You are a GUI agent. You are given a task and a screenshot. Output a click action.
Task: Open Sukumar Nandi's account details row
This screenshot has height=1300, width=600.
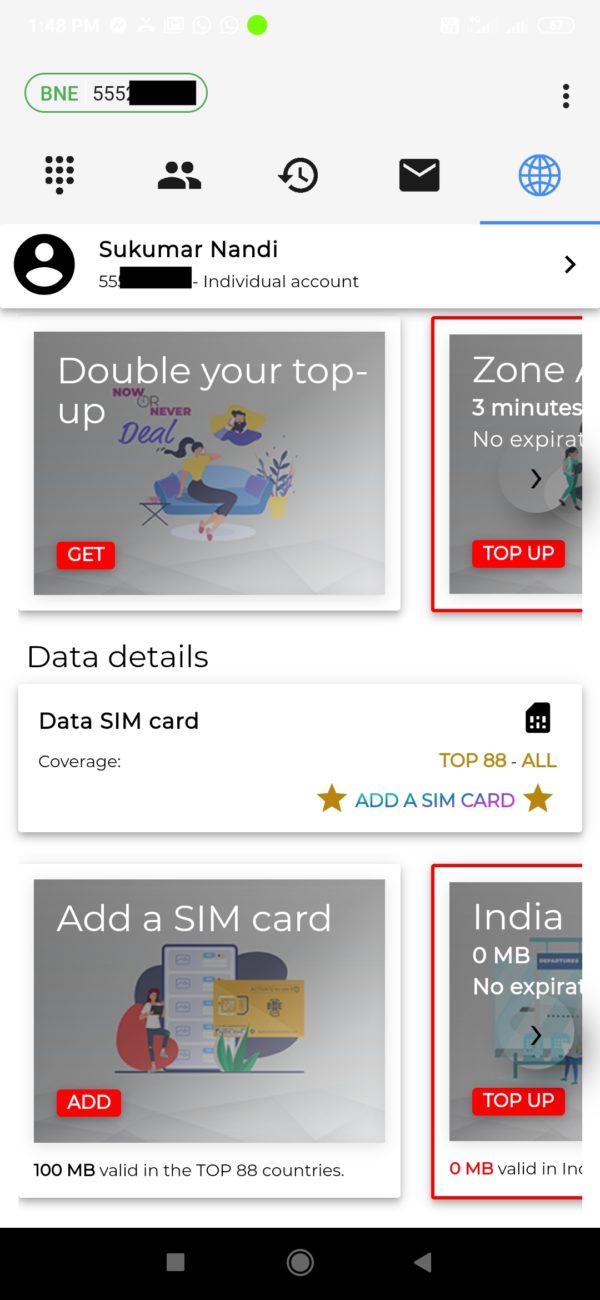pos(300,265)
